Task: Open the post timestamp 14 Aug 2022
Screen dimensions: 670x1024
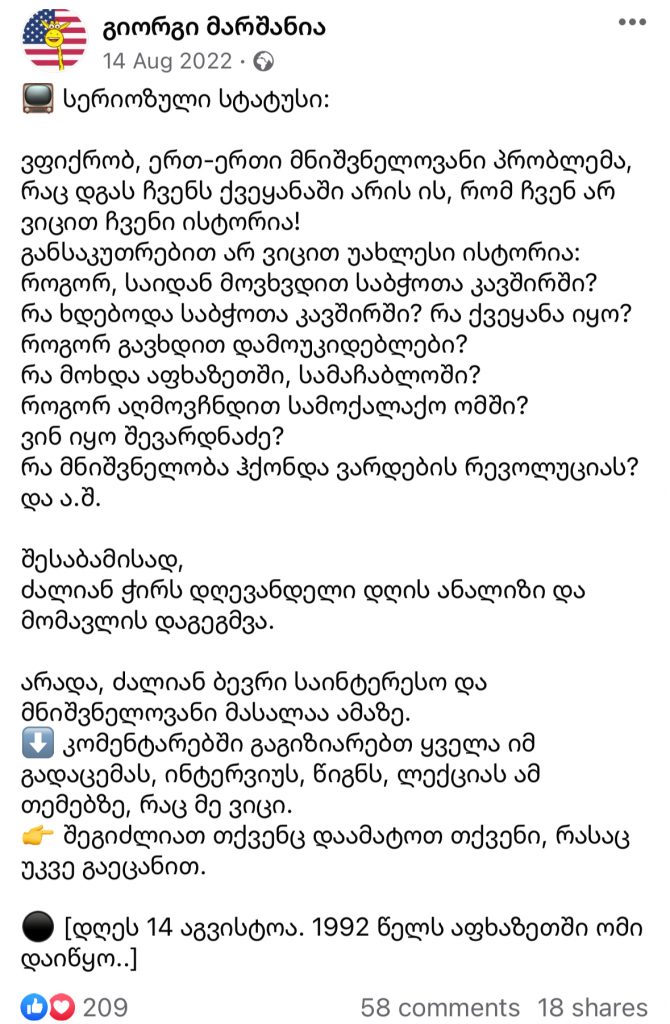Action: click(x=165, y=61)
